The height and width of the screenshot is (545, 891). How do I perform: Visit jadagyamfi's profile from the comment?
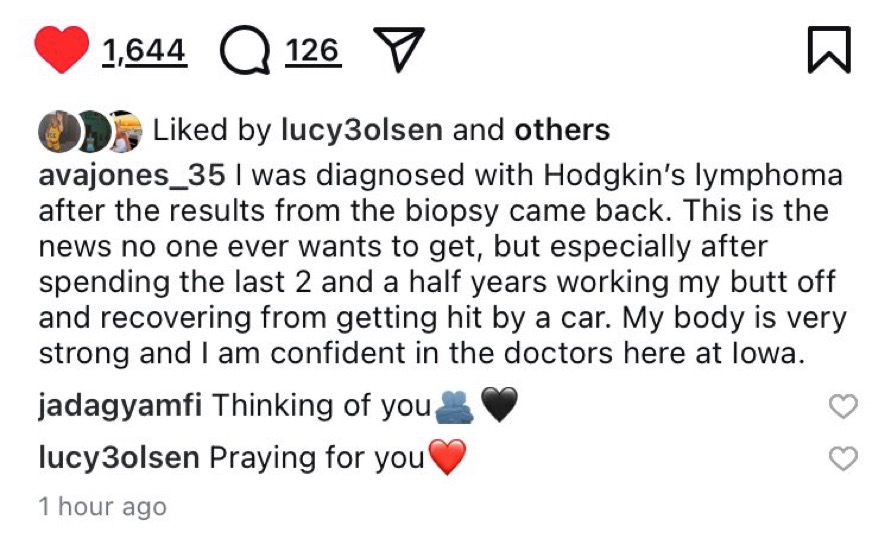(x=120, y=406)
